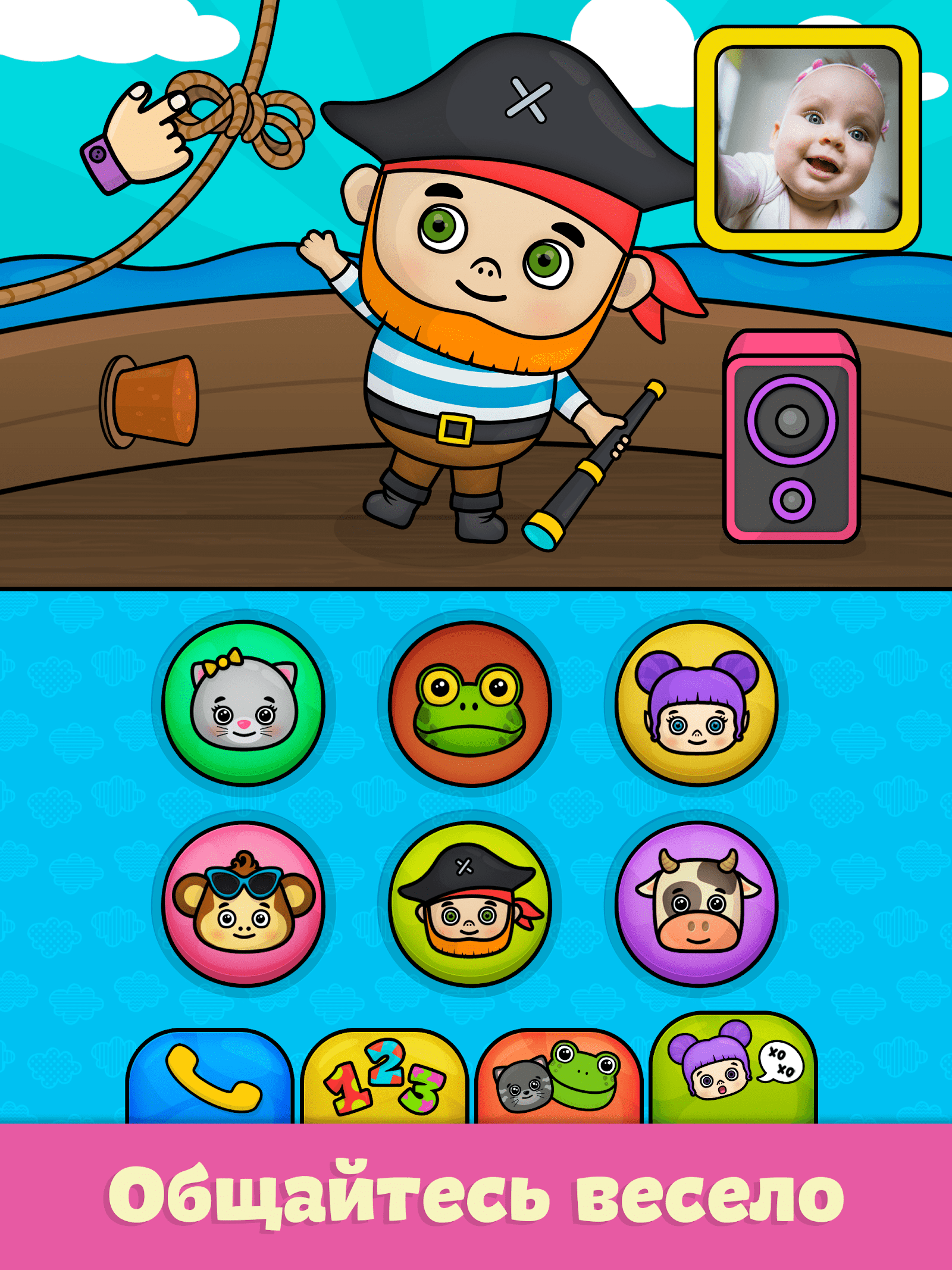Open the 123 numbers tab

(385, 1077)
